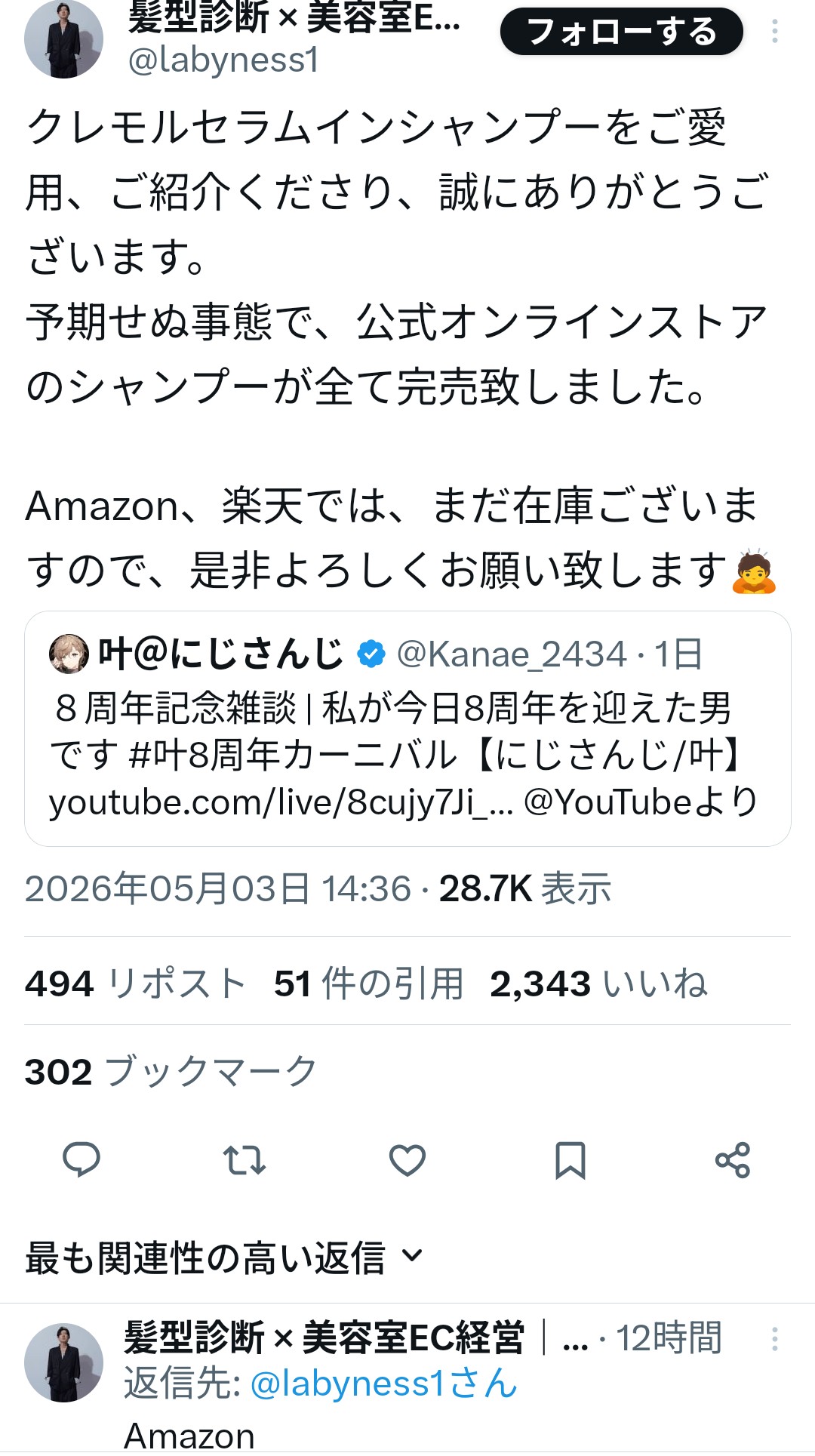Open the avatar of the 12時間 reply

63,1362
